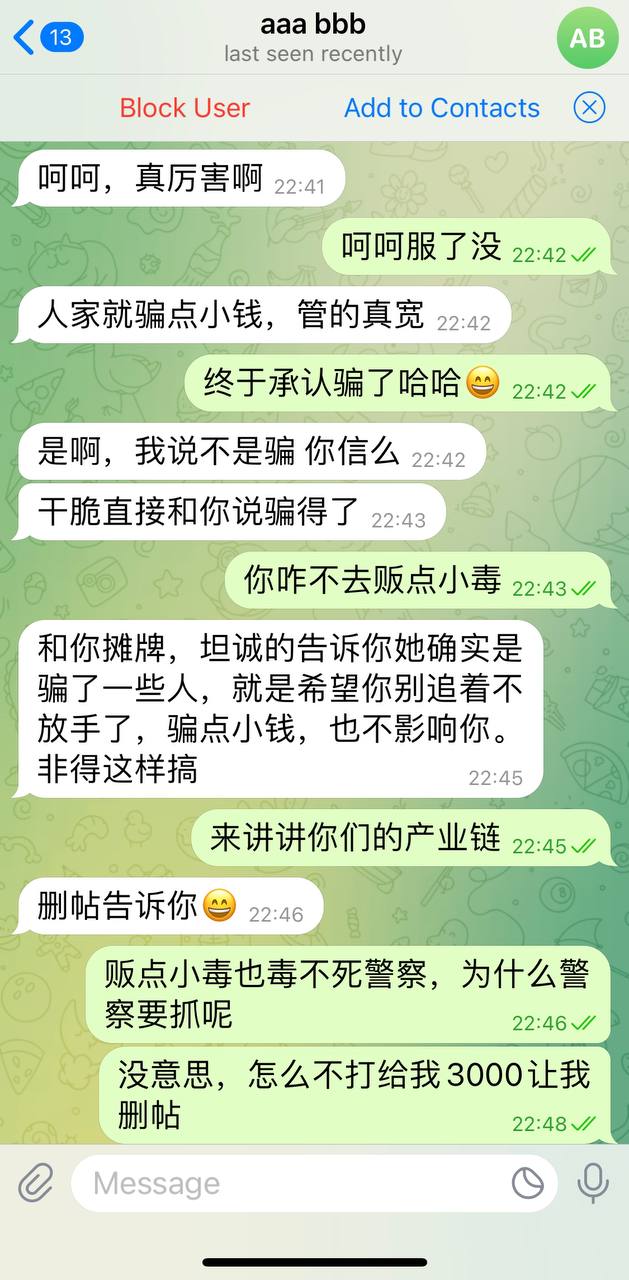The height and width of the screenshot is (1280, 629).
Task: Open aaa bbb's profile avatar
Action: point(587,37)
